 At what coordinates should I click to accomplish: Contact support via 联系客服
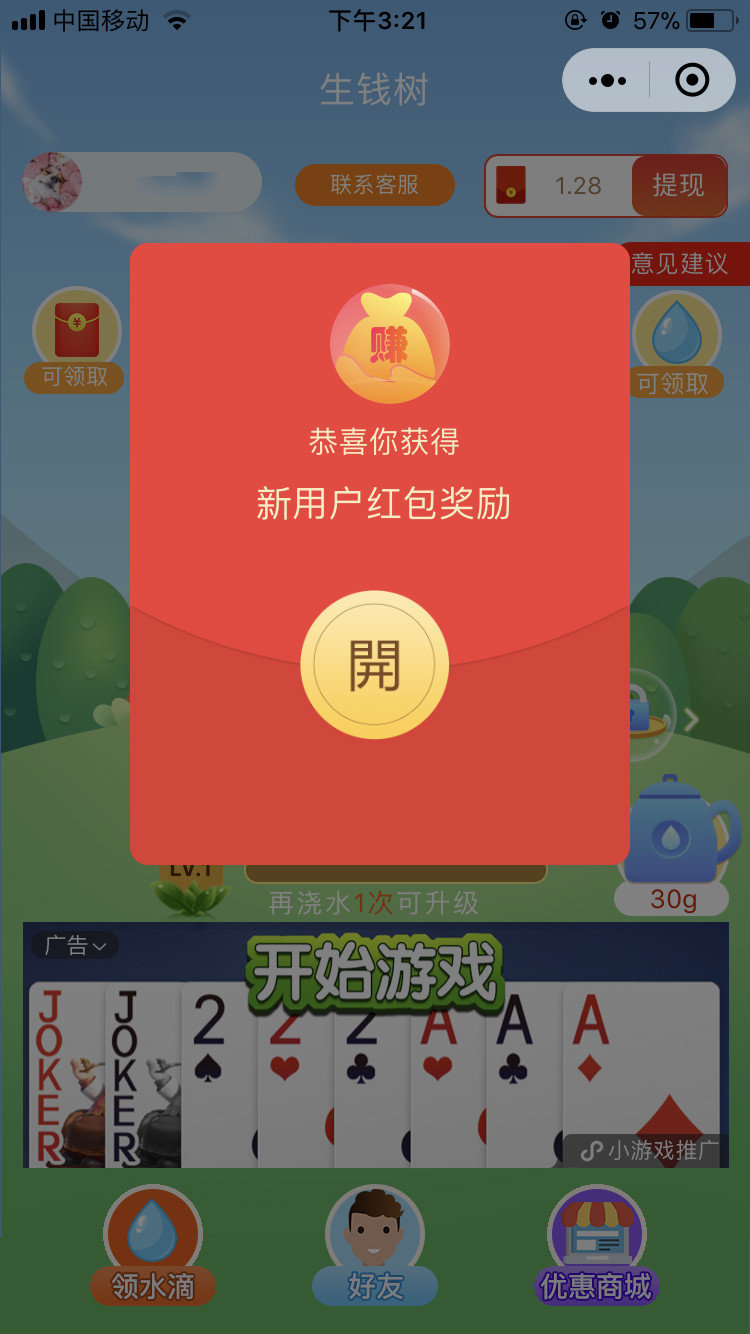pyautogui.click(x=374, y=185)
